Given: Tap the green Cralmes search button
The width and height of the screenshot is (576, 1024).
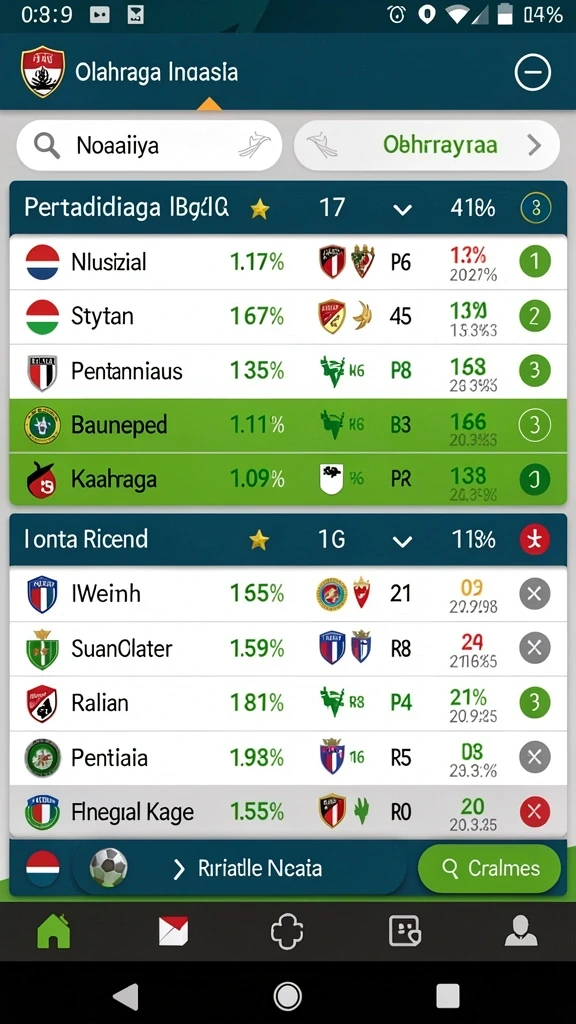Looking at the screenshot, I should pos(490,869).
